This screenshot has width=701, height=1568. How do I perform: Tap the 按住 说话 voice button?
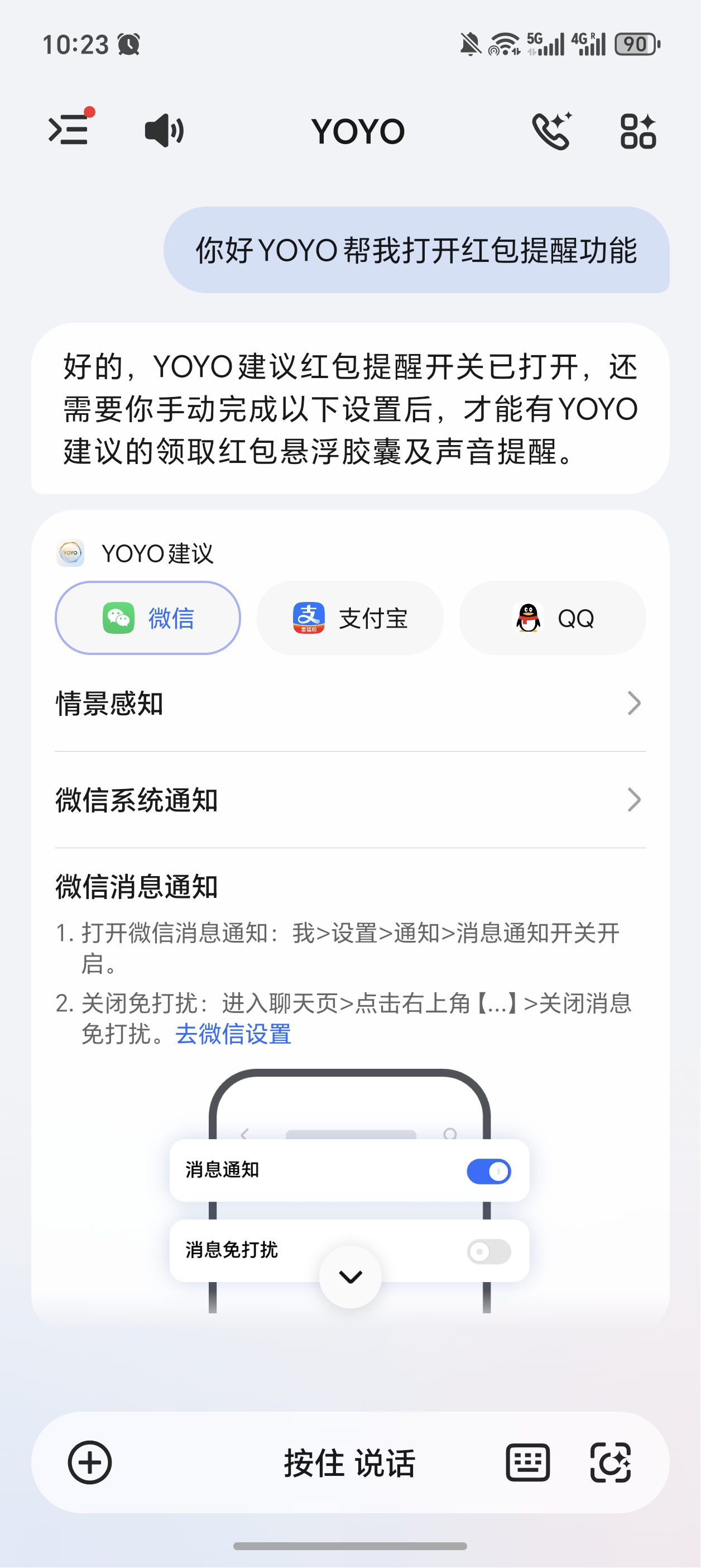349,1462
